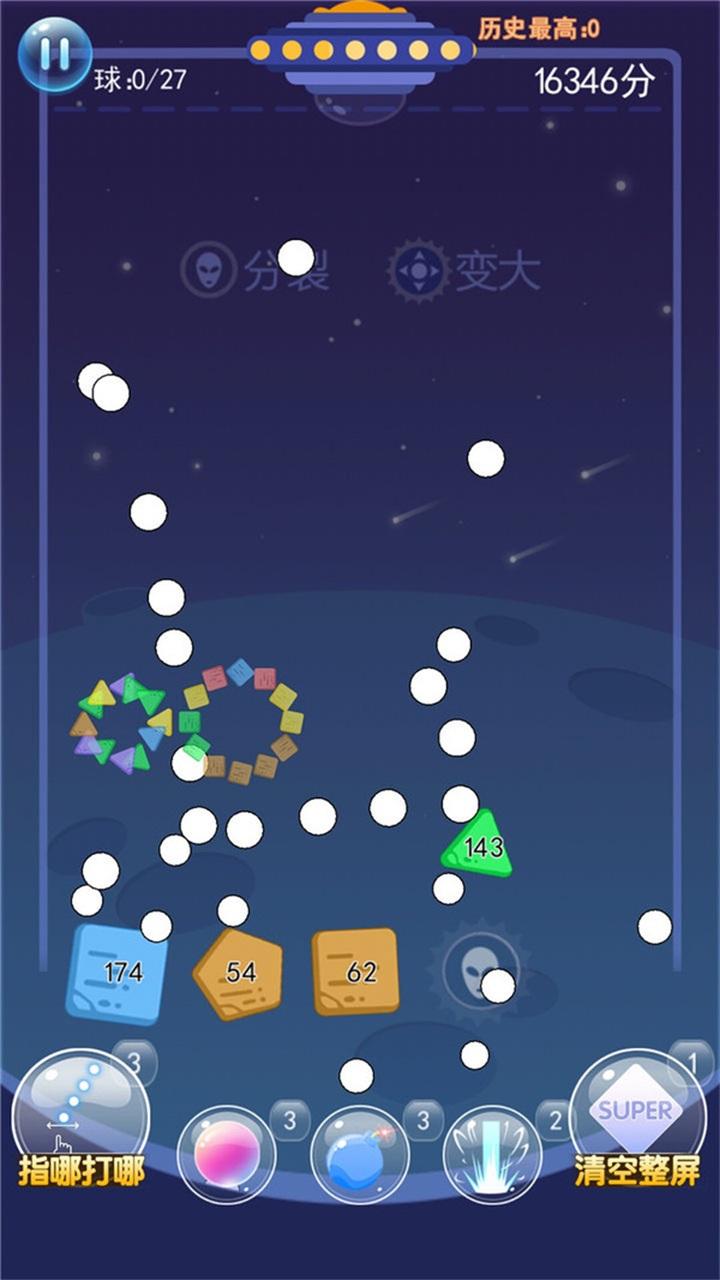Pause the game

[x=54, y=54]
